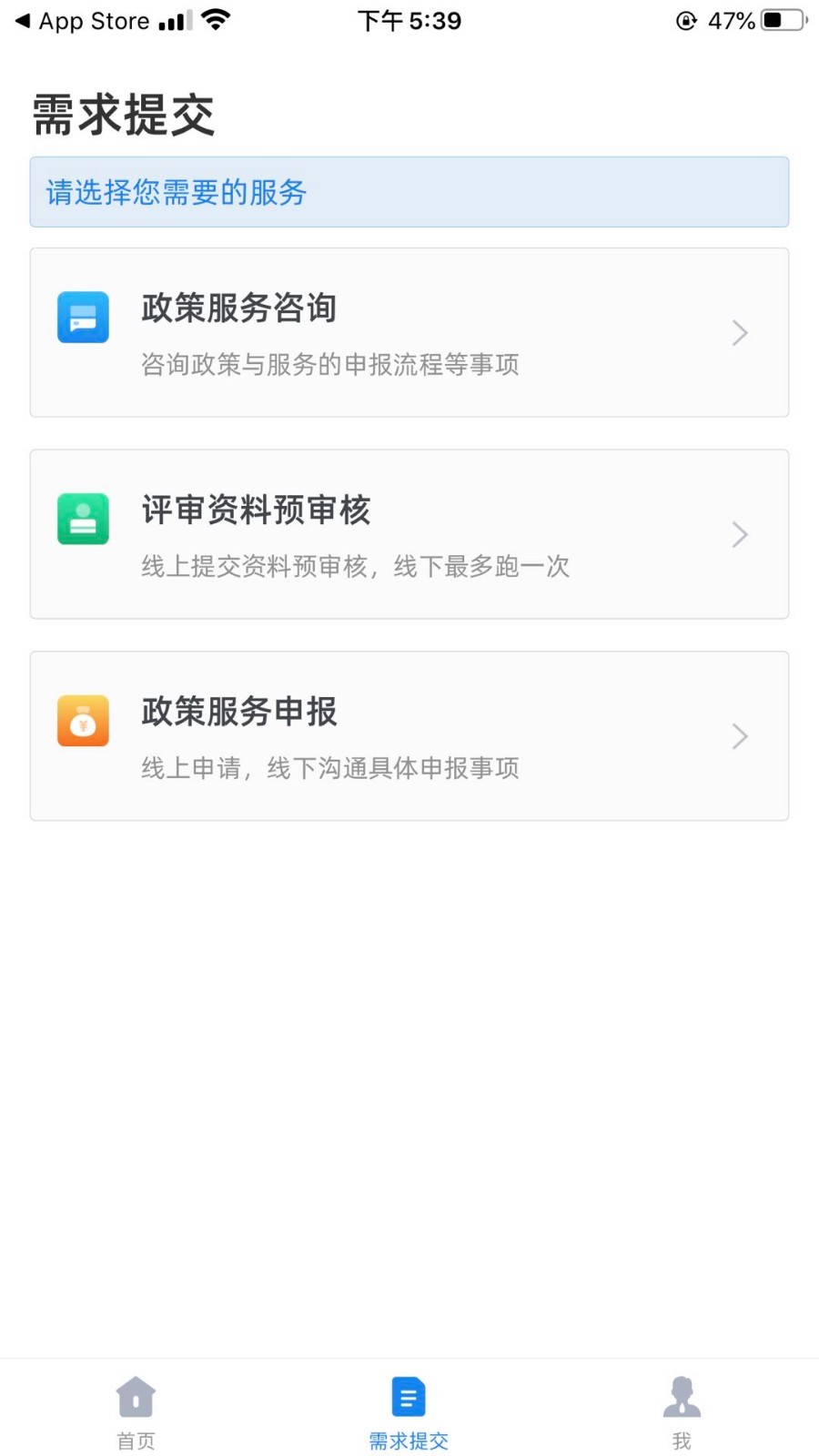Screen dimensions: 819x1456
Task: Switch to the 首页 tab
Action: tap(136, 1411)
